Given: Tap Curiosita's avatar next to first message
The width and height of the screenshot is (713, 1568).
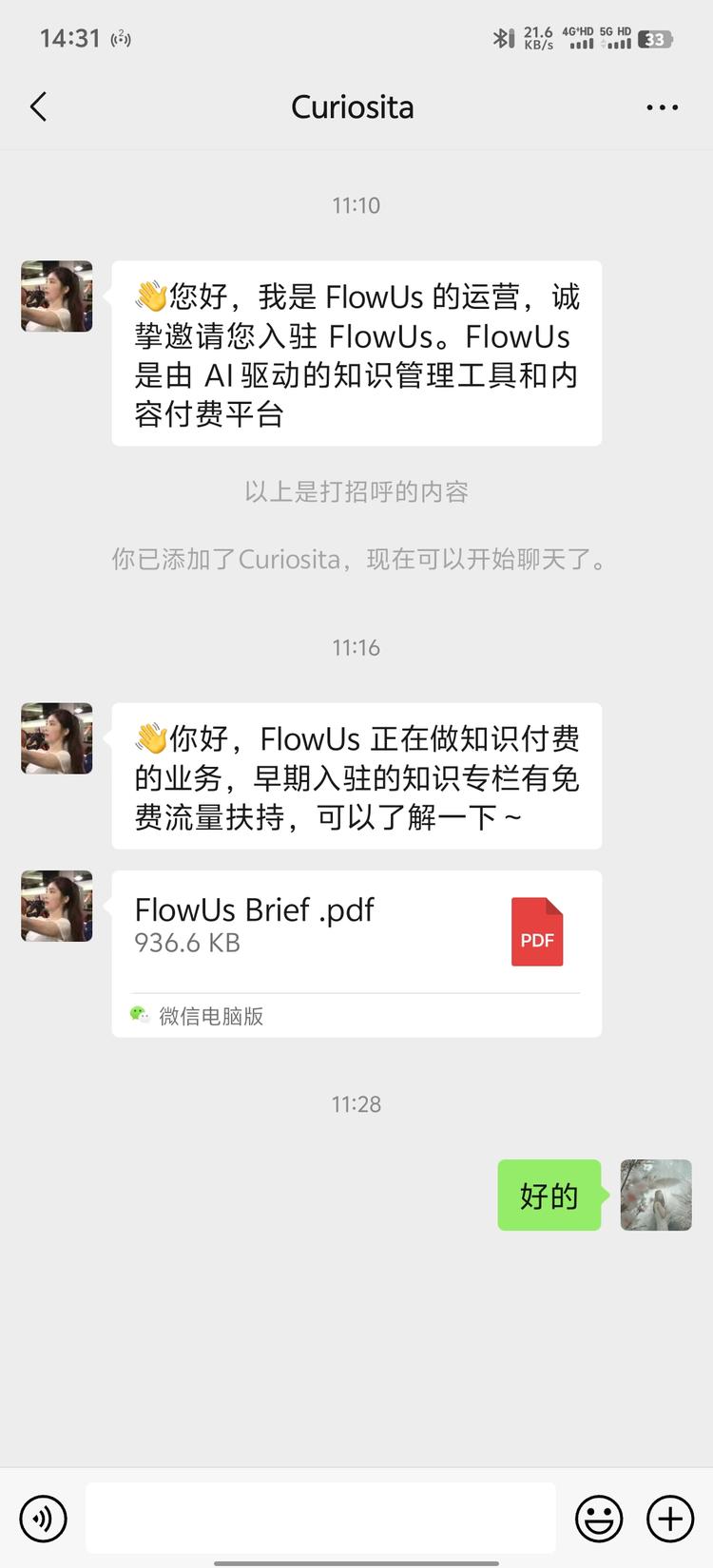Looking at the screenshot, I should pos(55,296).
